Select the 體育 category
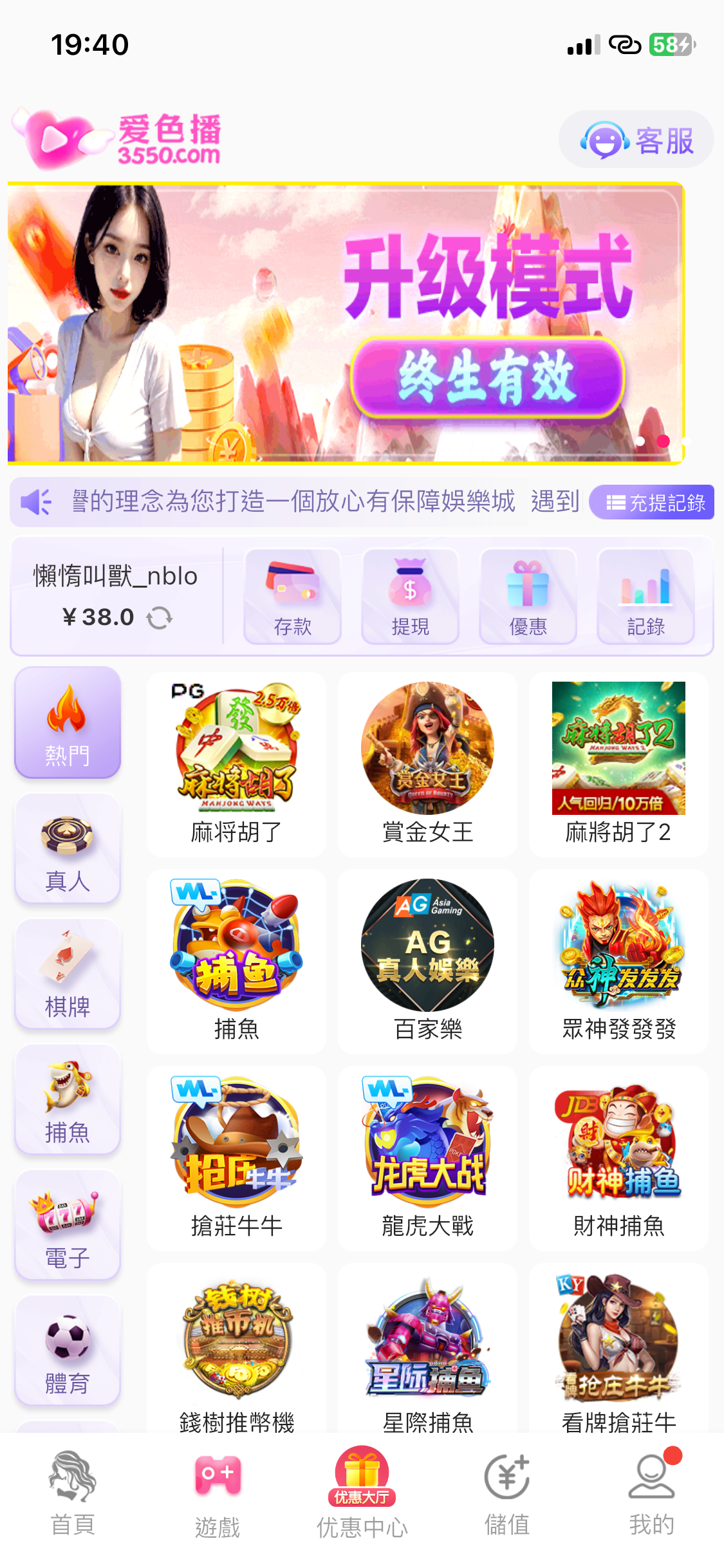The image size is (724, 1568). (68, 1350)
